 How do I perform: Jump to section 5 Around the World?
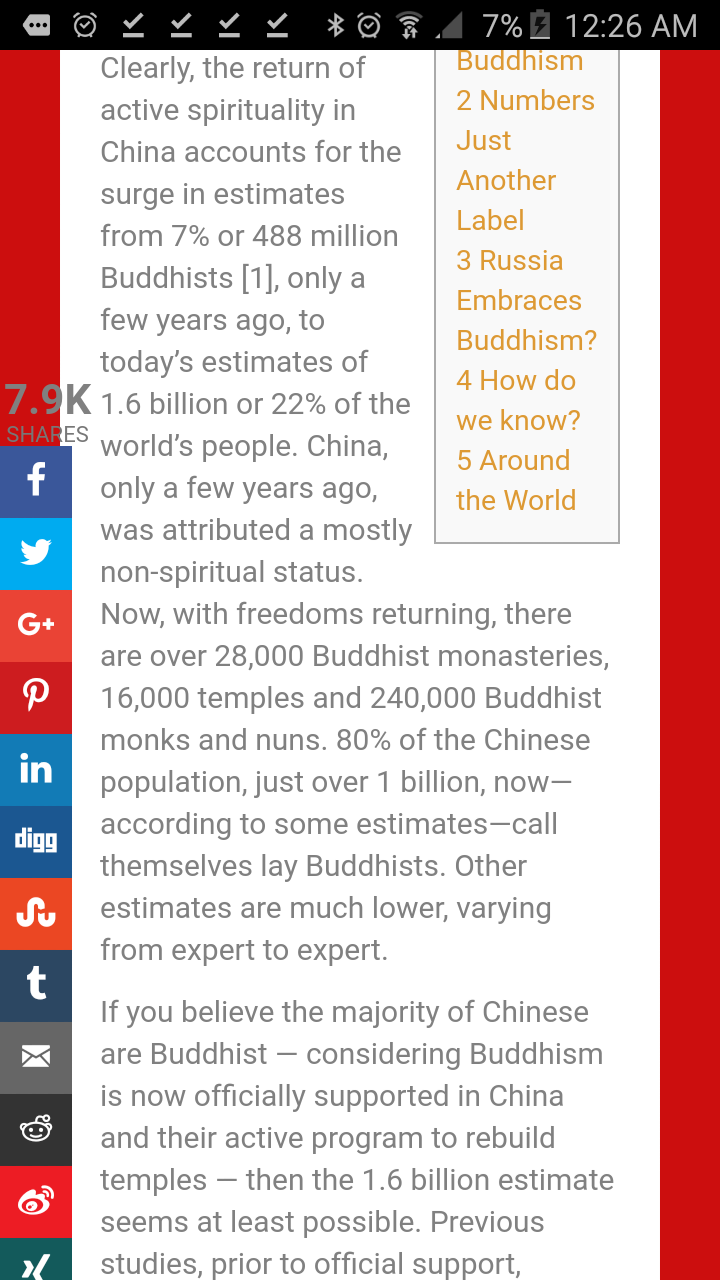[x=516, y=480]
